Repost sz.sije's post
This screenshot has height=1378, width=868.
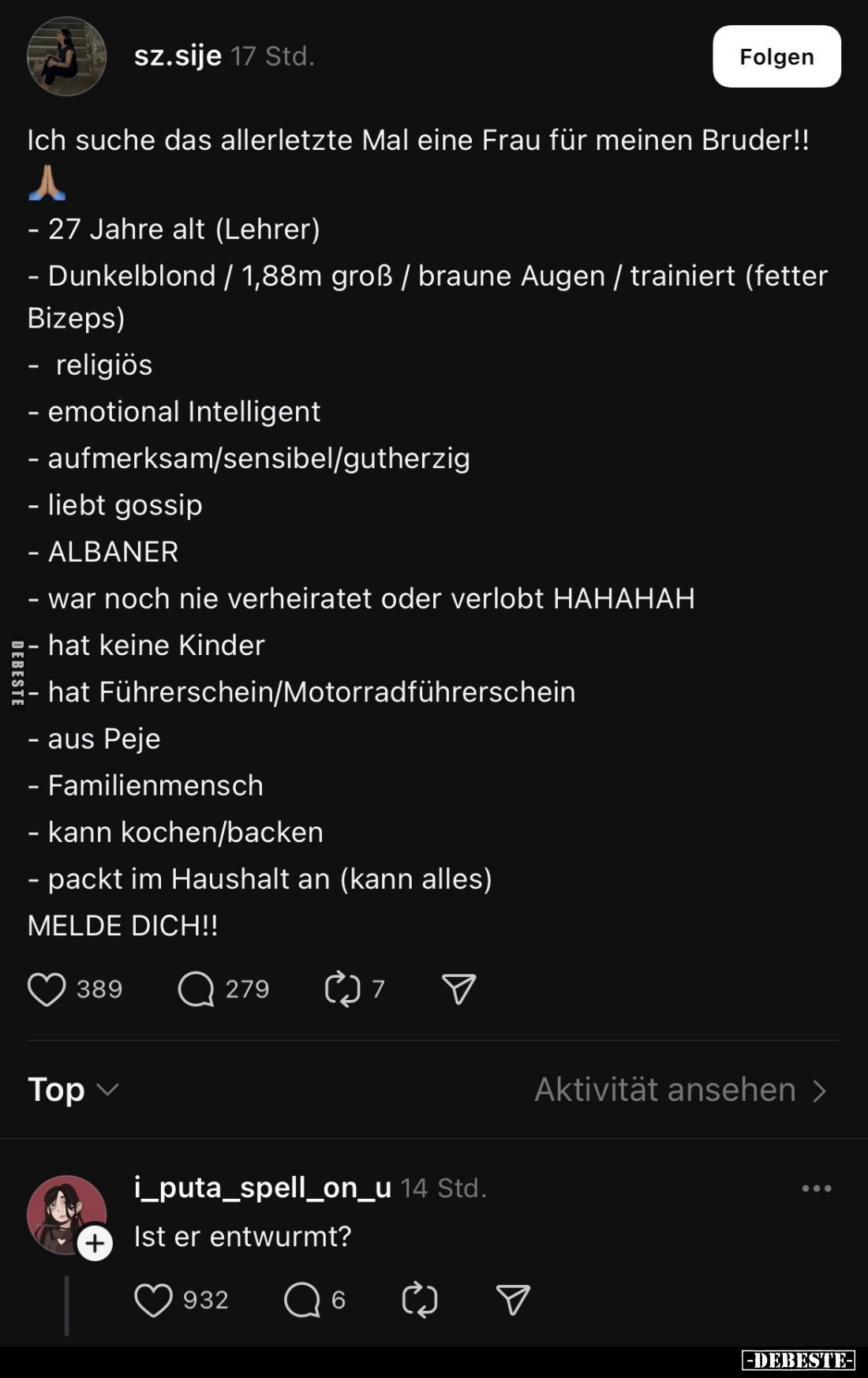[342, 989]
